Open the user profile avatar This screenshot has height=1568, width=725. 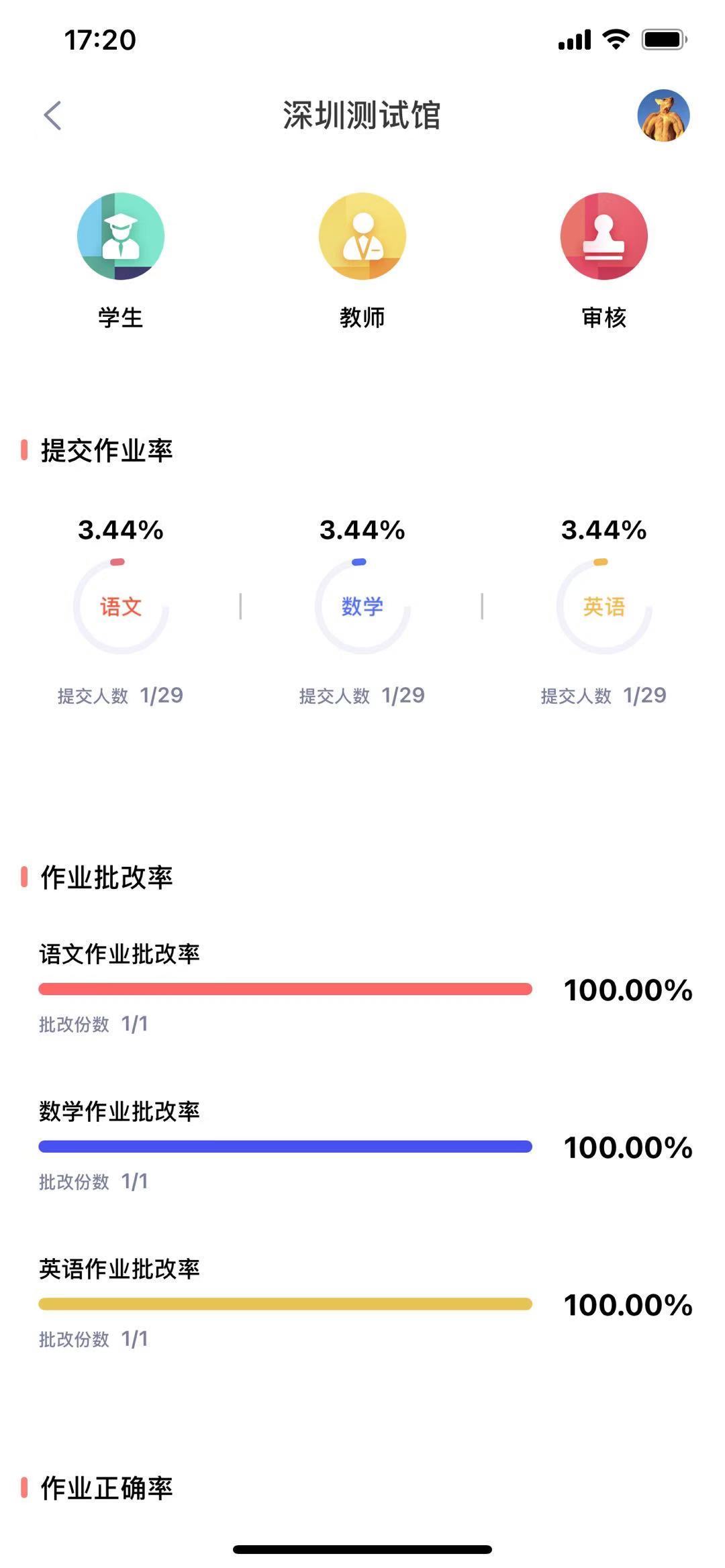click(x=667, y=115)
